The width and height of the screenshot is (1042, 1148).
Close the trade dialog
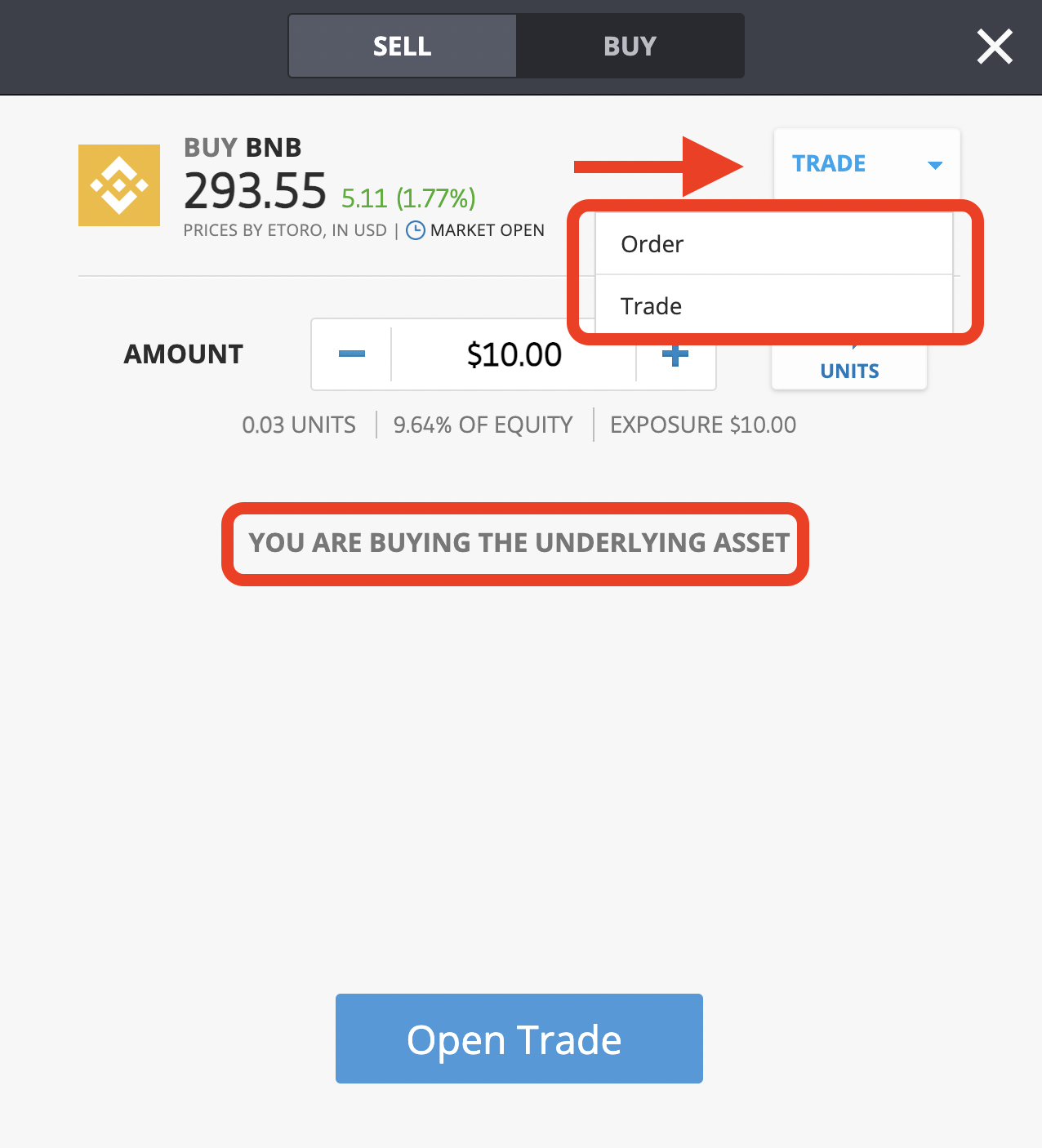pos(994,47)
